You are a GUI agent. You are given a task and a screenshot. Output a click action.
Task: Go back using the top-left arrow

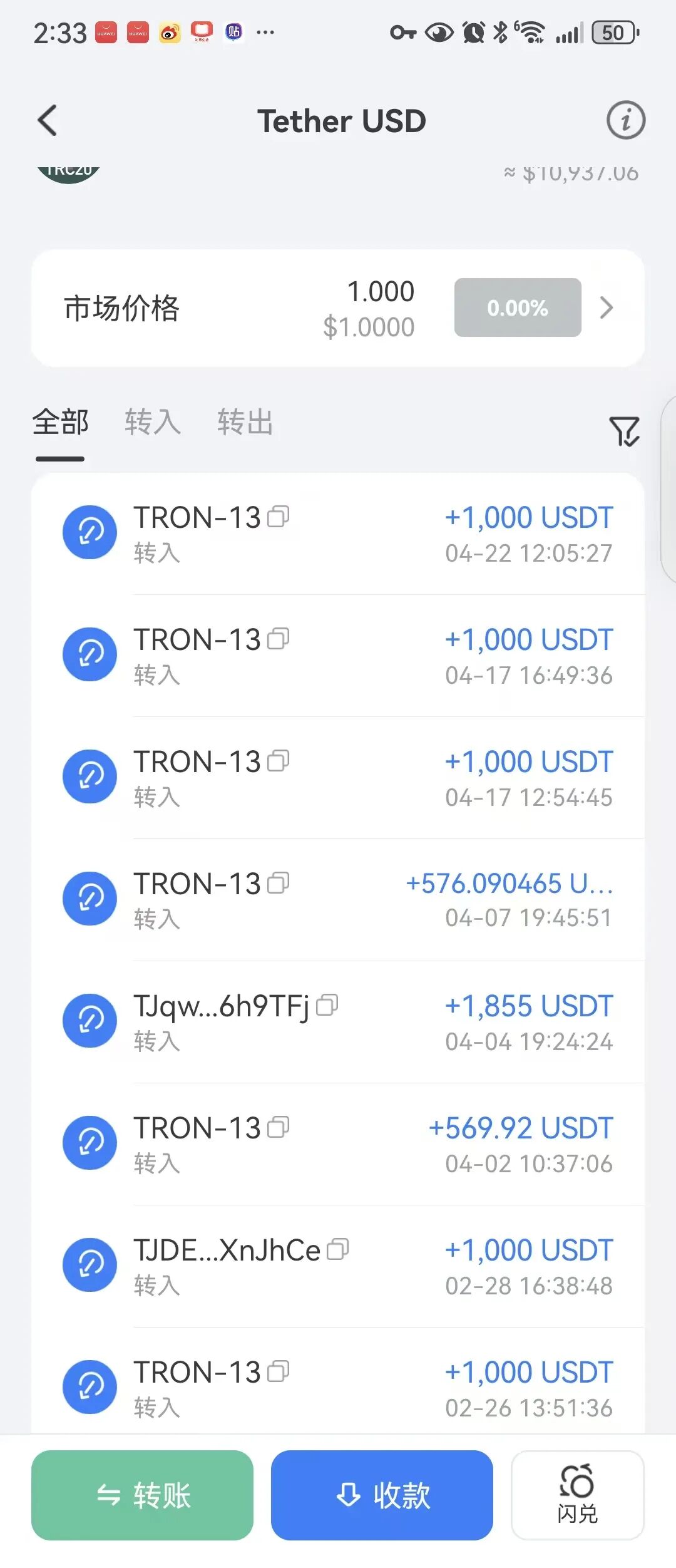click(48, 120)
